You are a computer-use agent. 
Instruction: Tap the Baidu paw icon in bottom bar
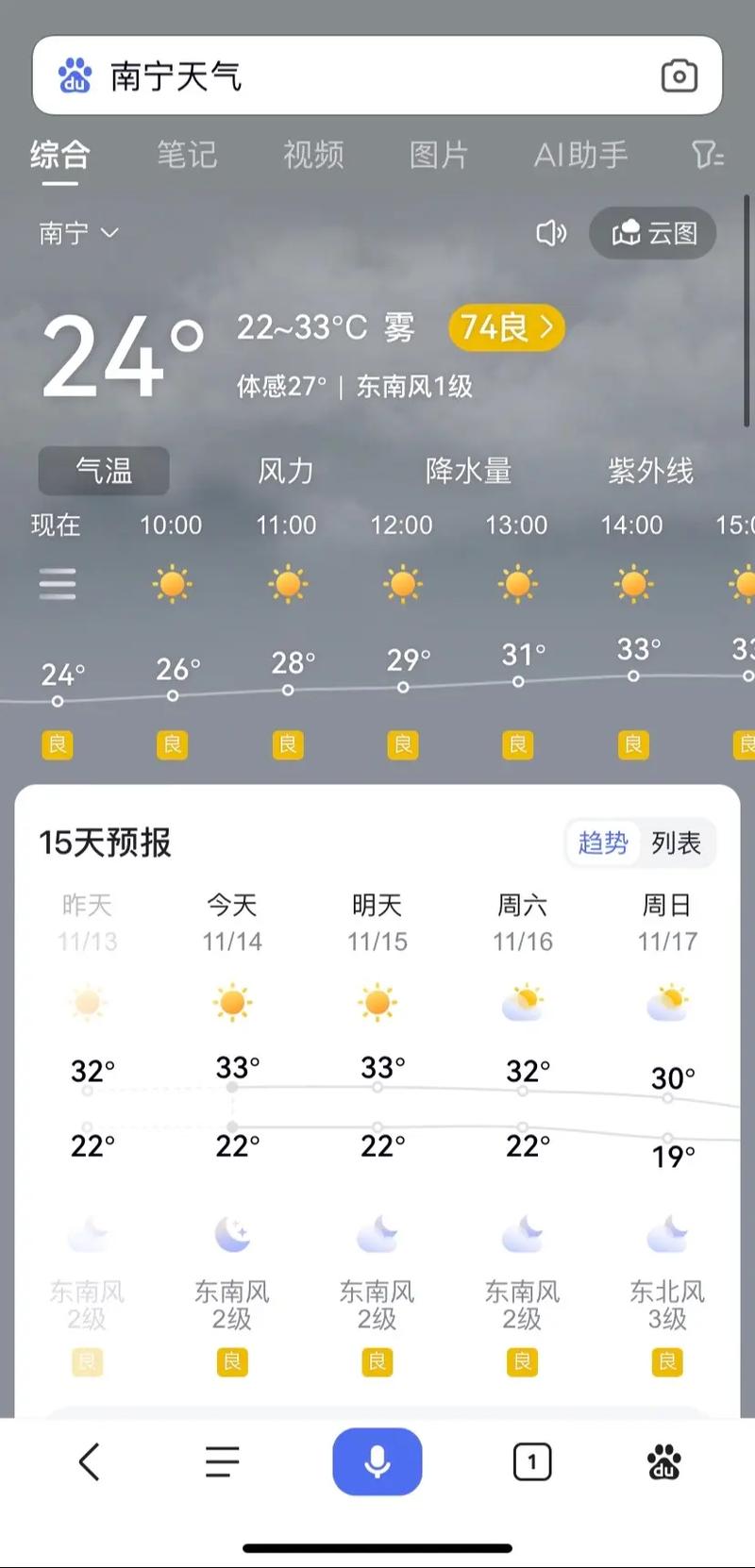(662, 1461)
